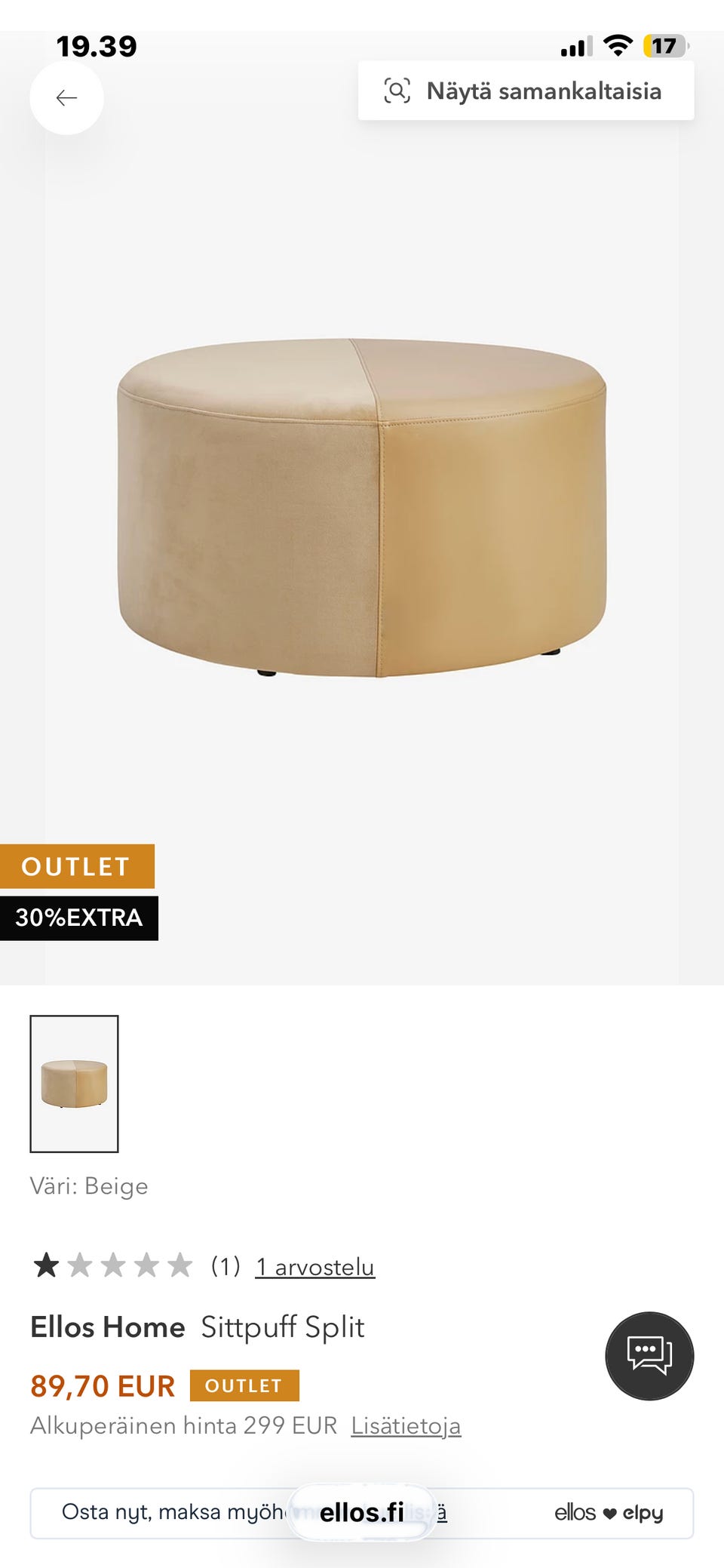Select the beige pouf color thumbnail
Viewport: 724px width, 1568px height.
pyautogui.click(x=74, y=1084)
